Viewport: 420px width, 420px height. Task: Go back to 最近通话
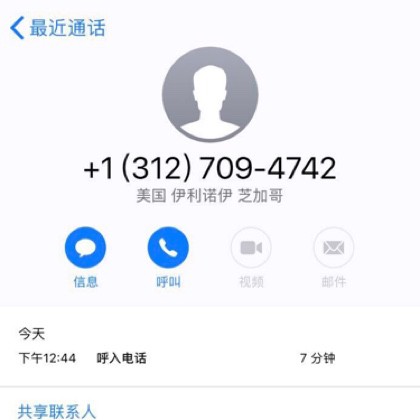(58, 28)
